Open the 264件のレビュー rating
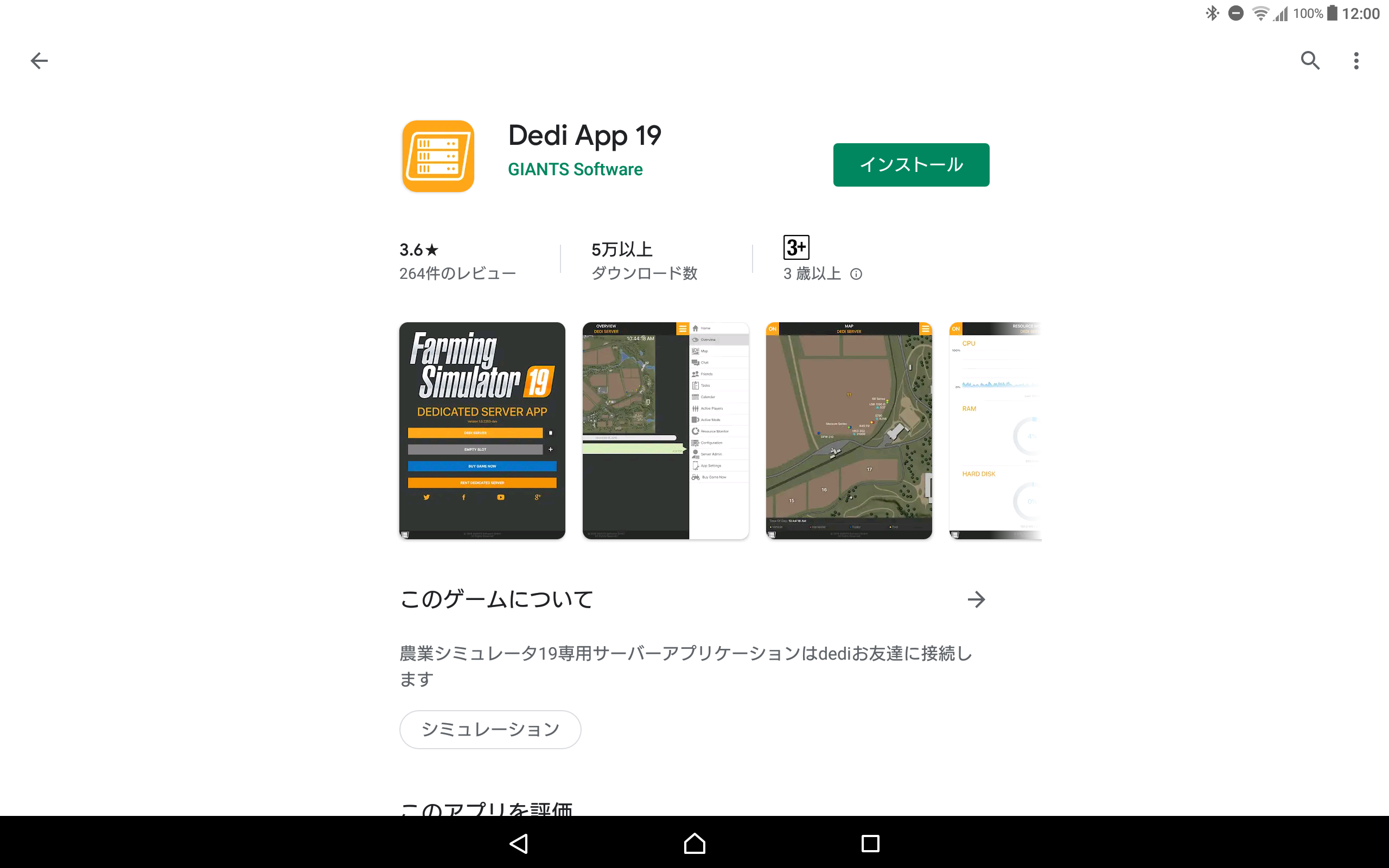The image size is (1389, 868). (457, 261)
